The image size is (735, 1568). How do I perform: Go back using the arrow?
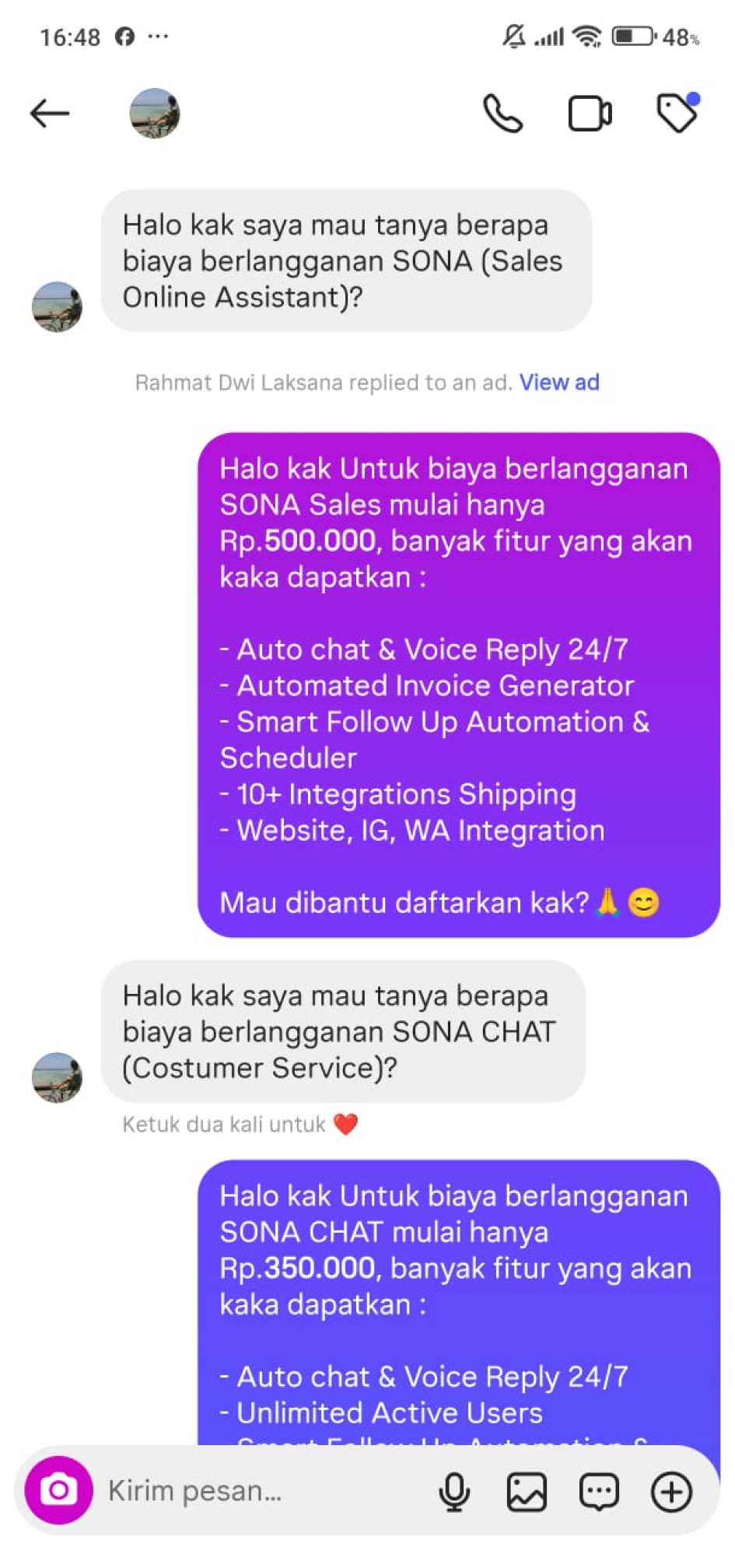tap(50, 114)
